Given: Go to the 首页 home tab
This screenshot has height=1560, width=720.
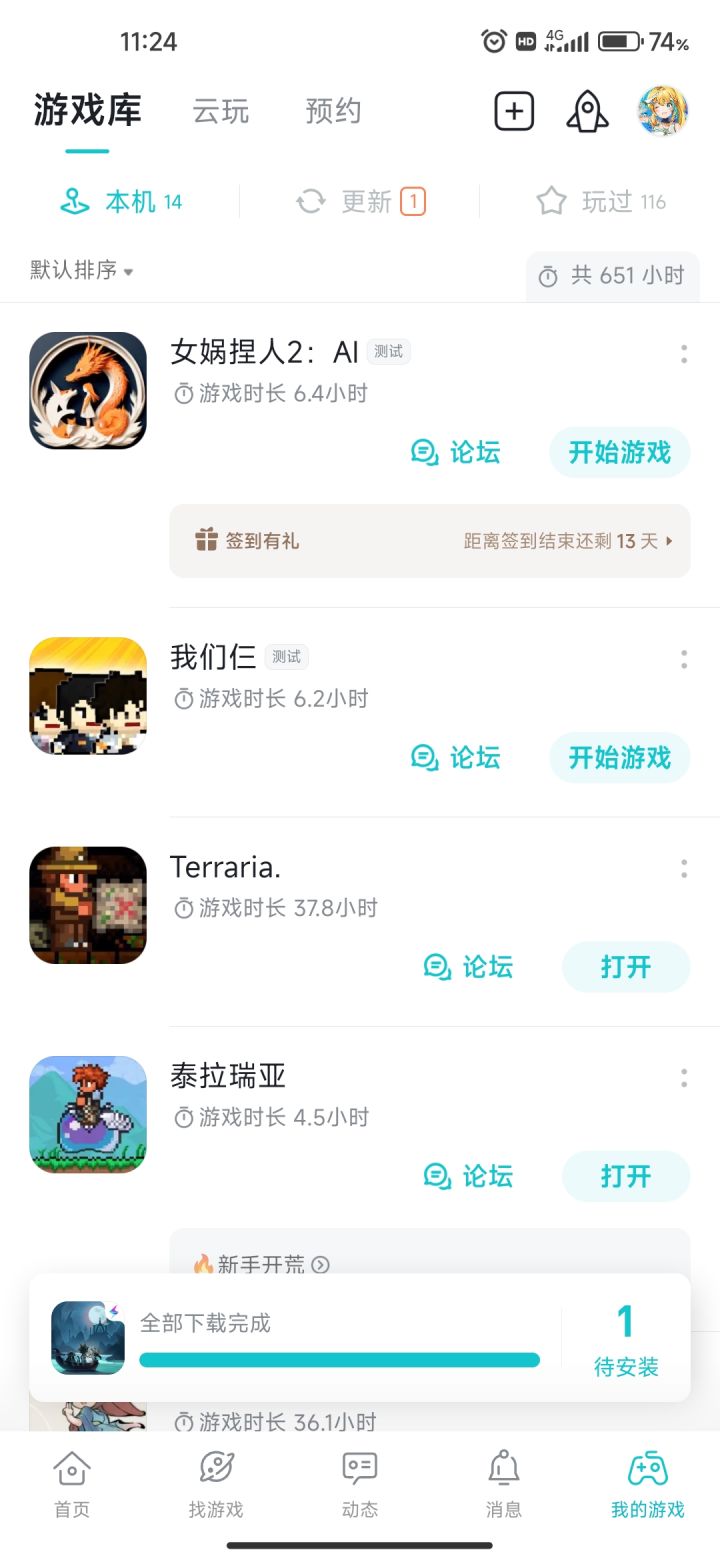Looking at the screenshot, I should [x=72, y=1484].
